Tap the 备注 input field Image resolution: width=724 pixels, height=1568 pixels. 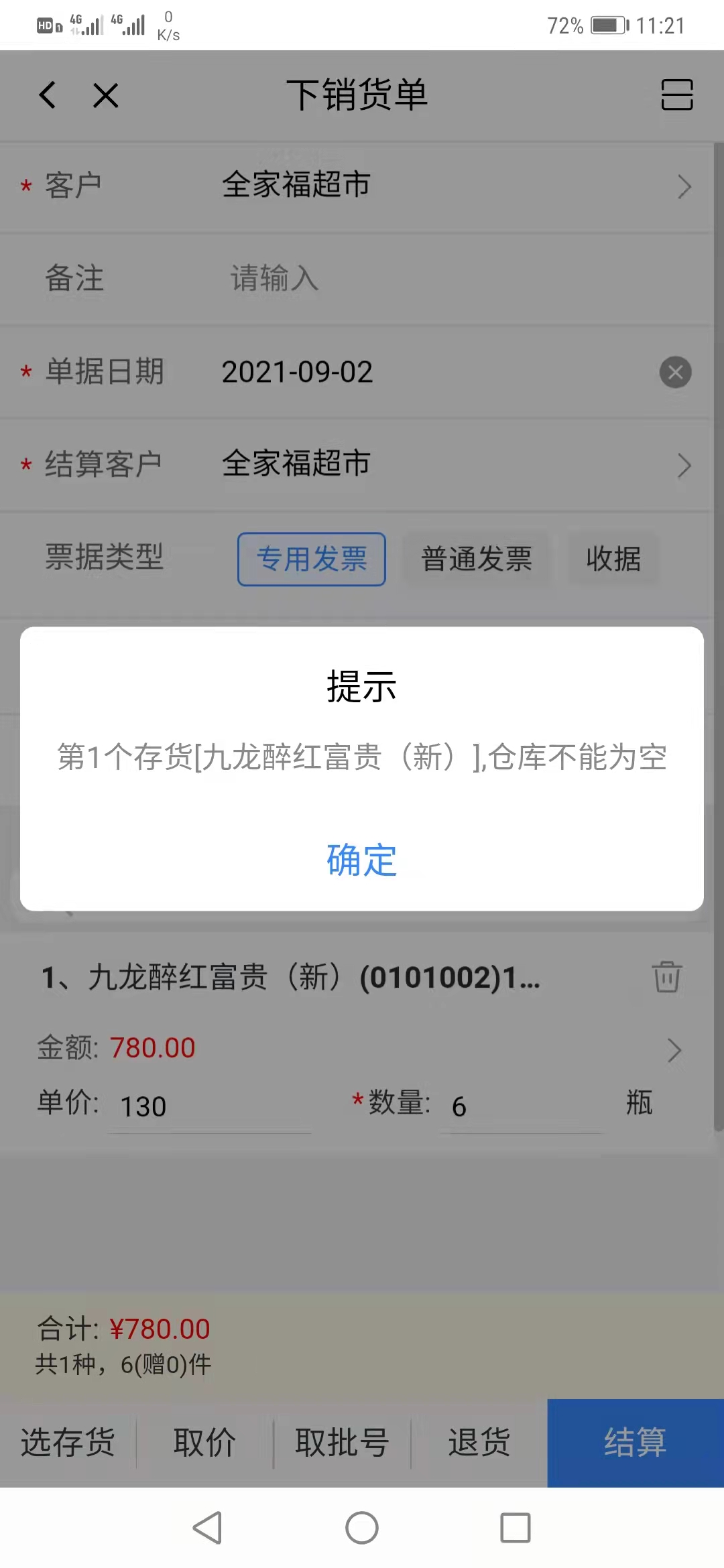pyautogui.click(x=402, y=278)
